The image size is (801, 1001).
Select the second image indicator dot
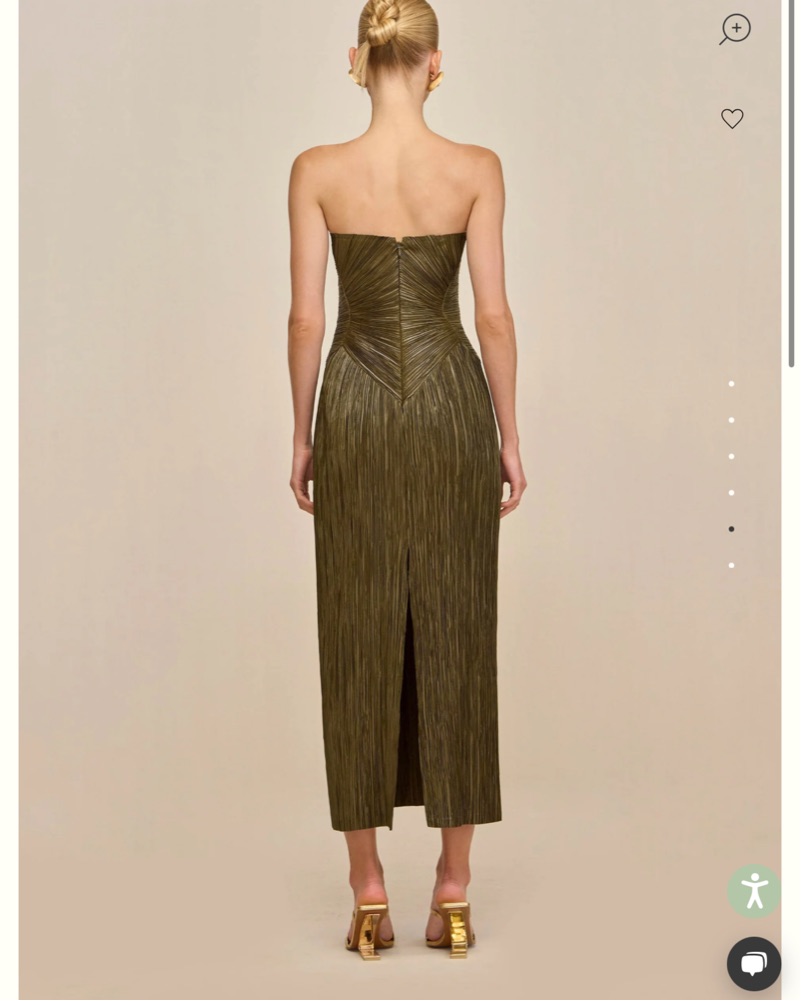(731, 420)
